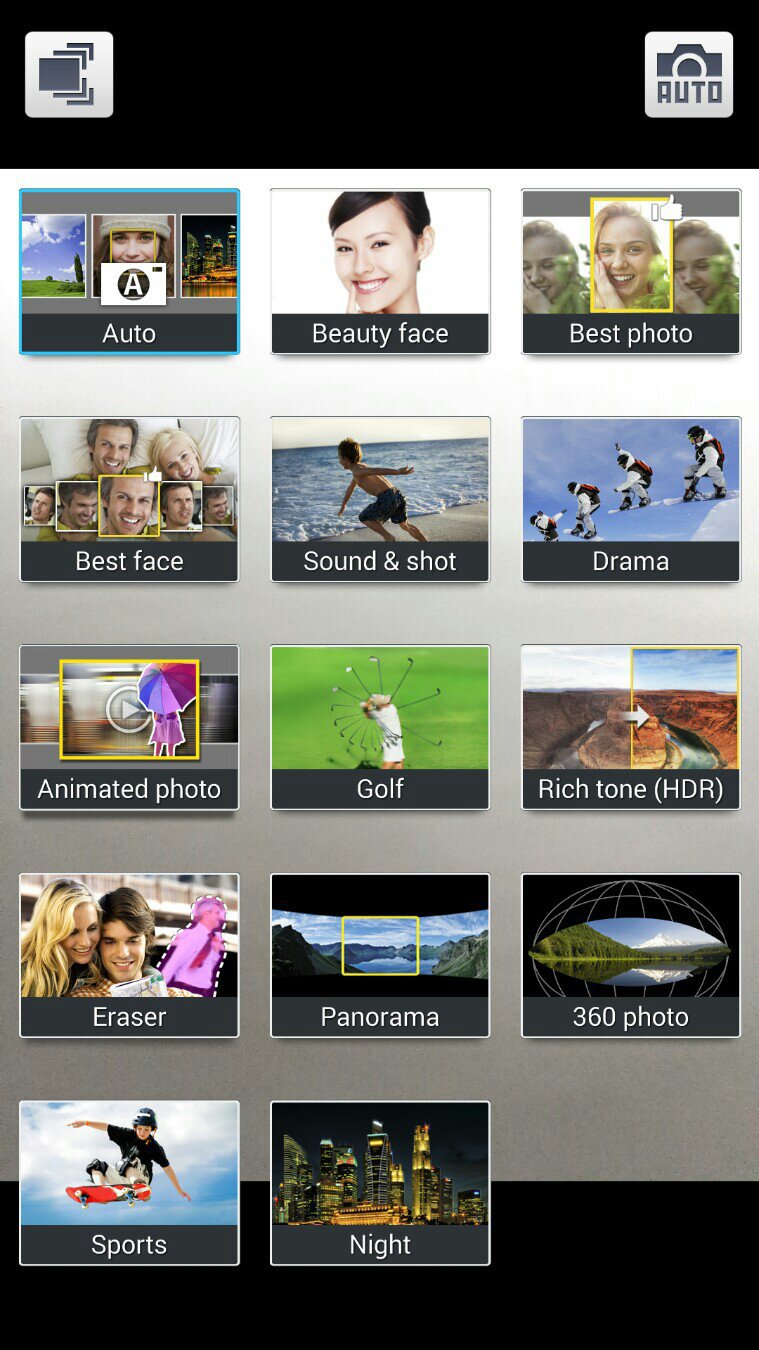Switch to Drama mode
The height and width of the screenshot is (1350, 759).
tap(631, 499)
